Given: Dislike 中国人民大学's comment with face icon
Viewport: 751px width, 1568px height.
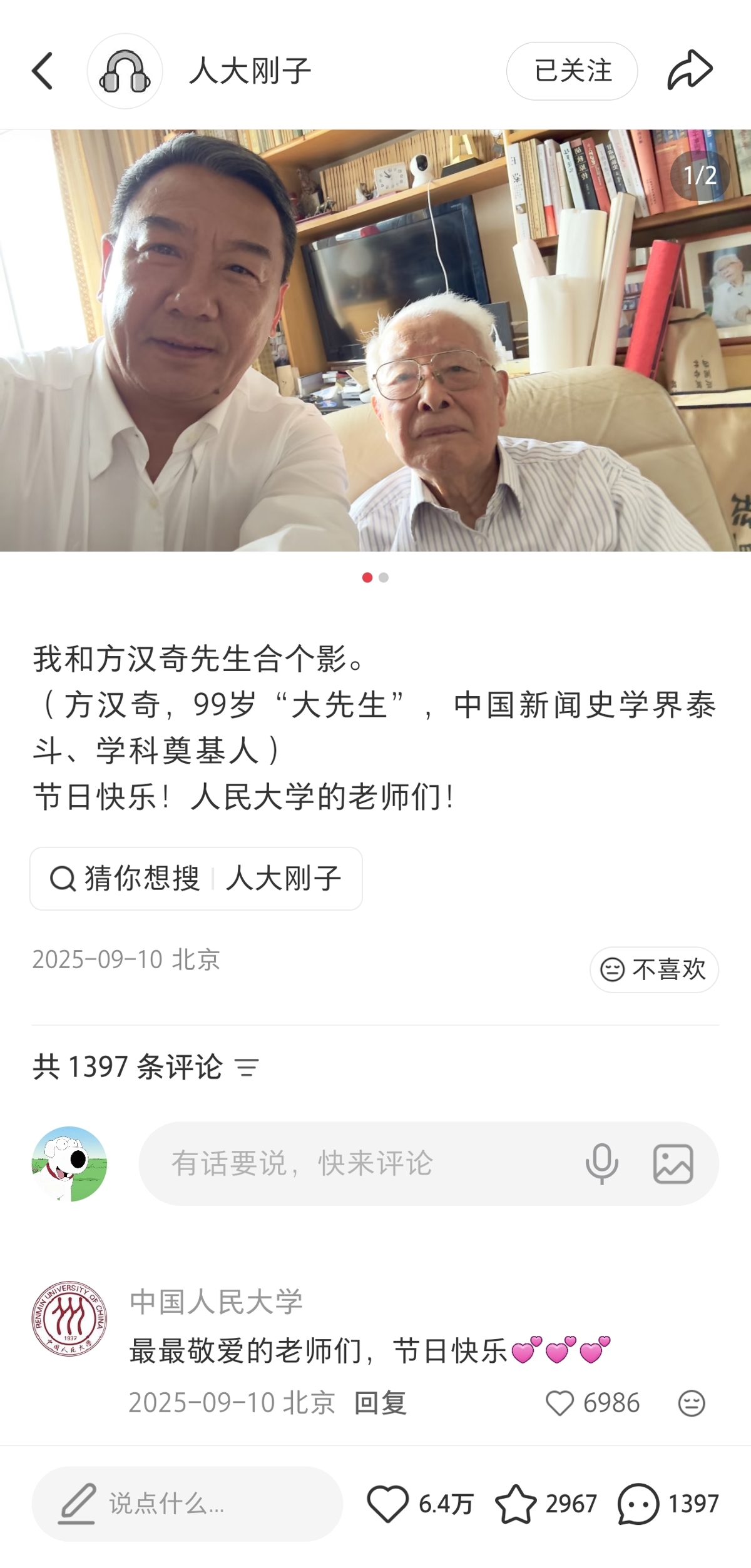Looking at the screenshot, I should 692,1403.
